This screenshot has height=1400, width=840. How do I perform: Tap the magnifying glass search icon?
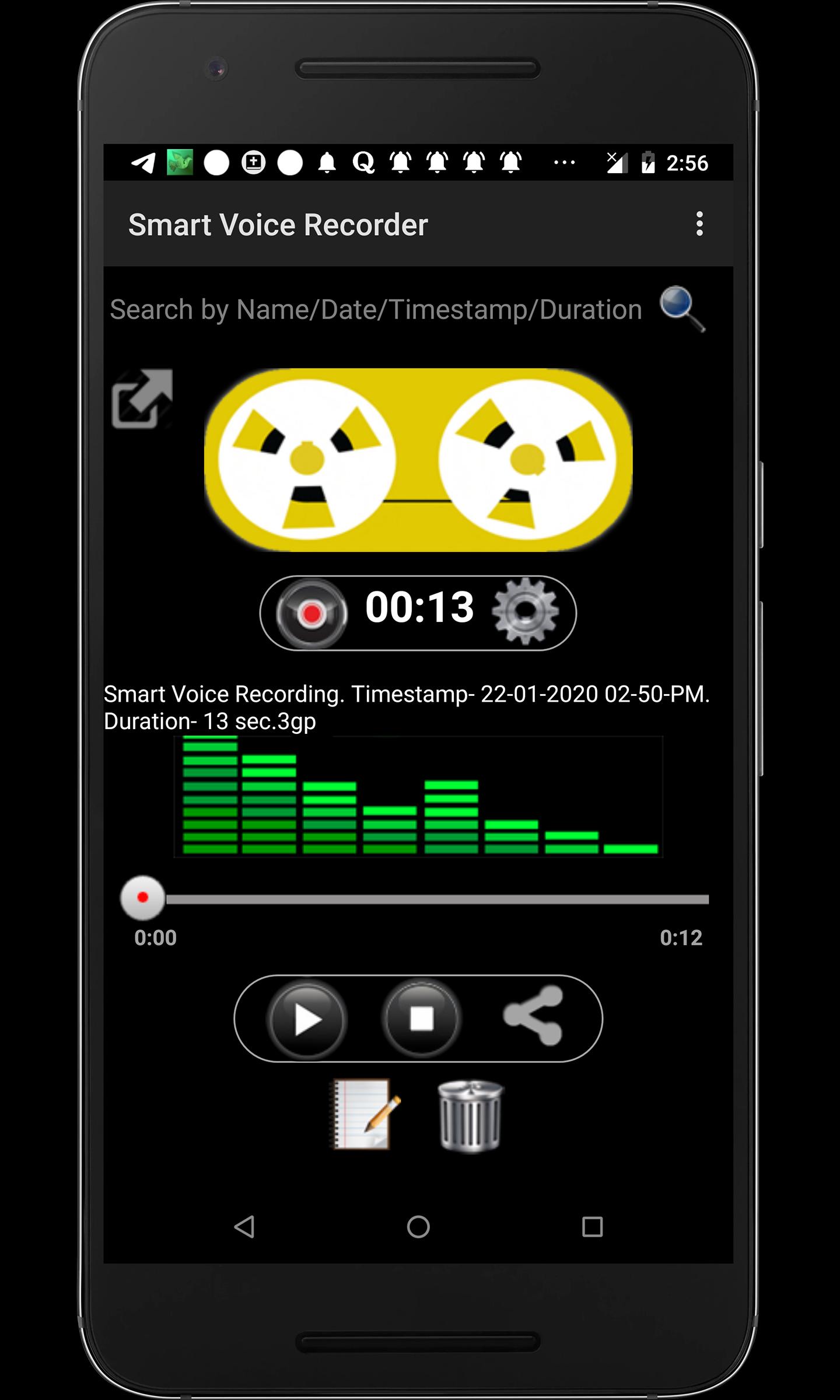point(681,308)
